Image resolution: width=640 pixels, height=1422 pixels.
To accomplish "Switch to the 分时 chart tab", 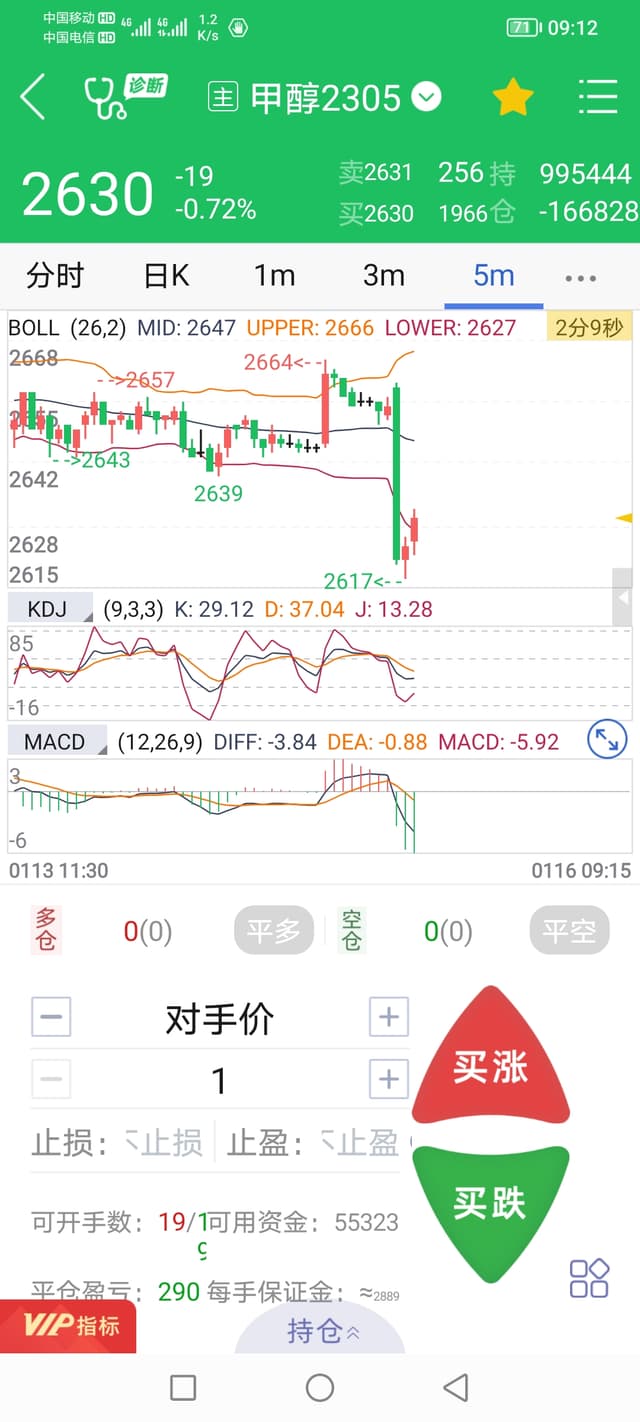I will [55, 276].
